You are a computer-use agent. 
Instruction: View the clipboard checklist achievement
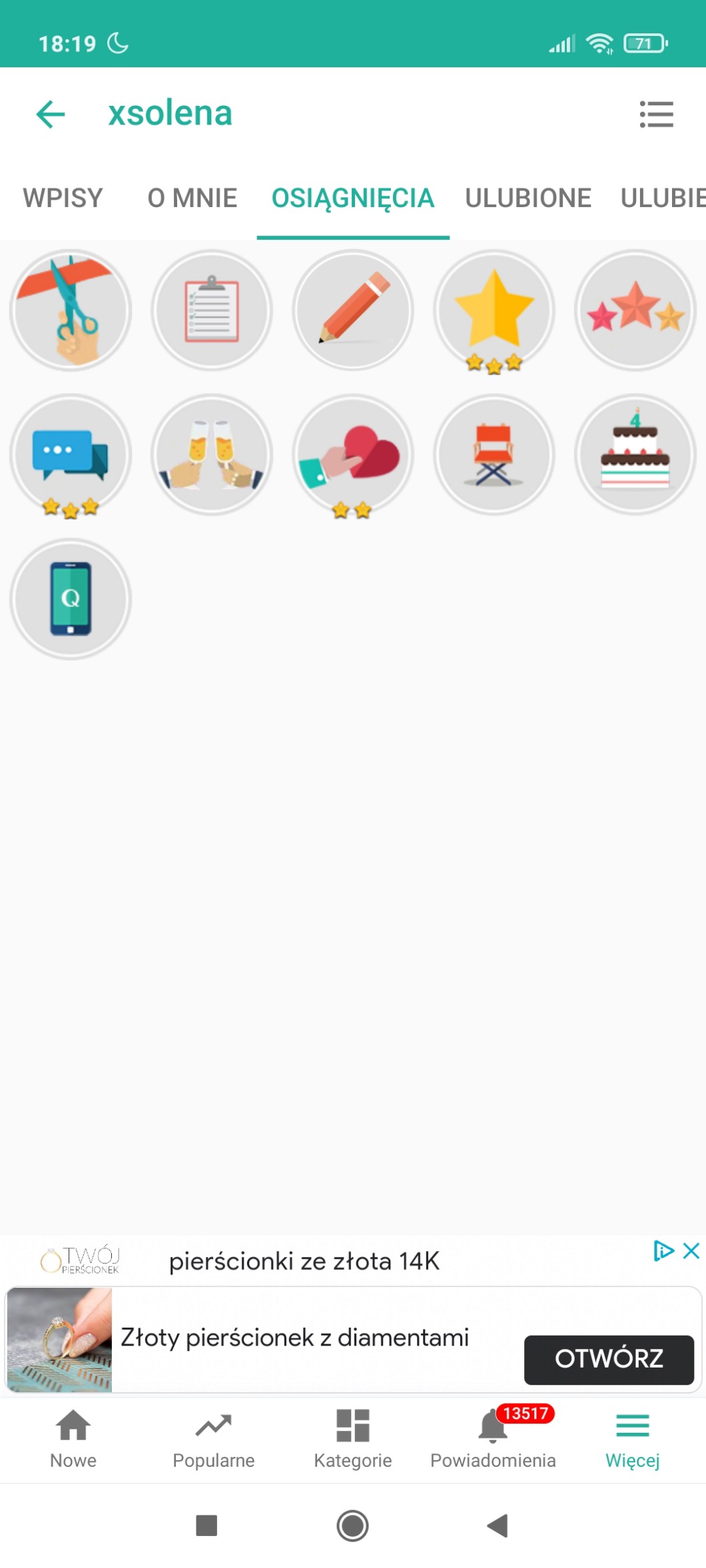click(212, 310)
